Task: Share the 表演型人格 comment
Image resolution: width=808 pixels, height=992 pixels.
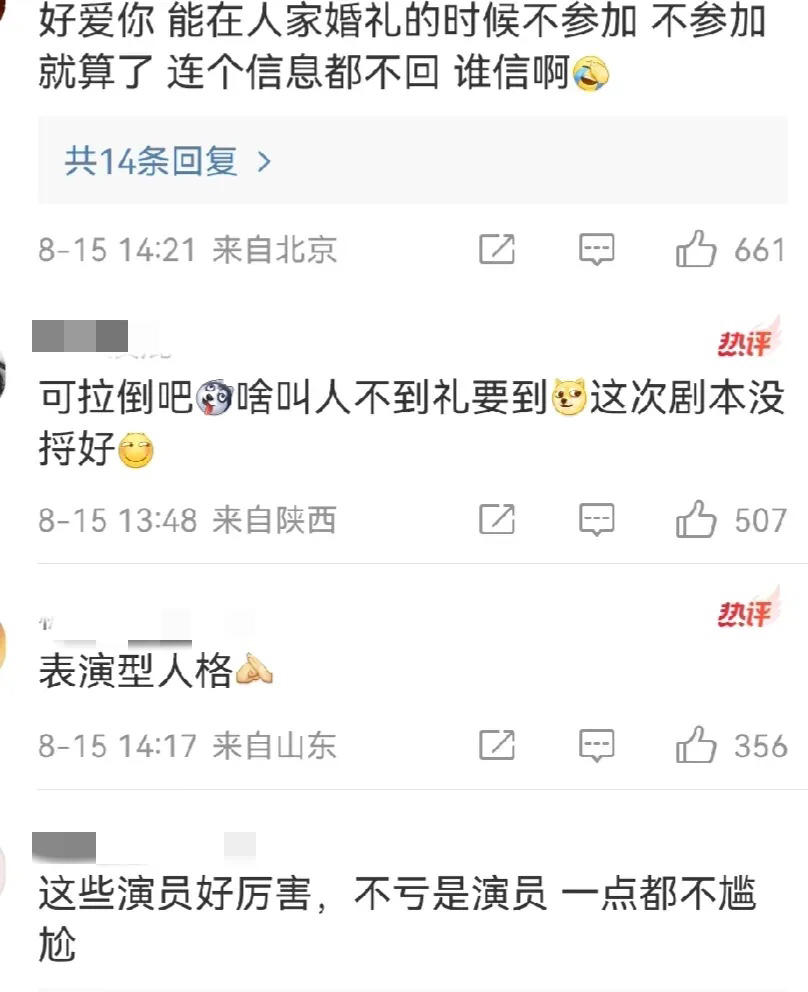Action: [497, 745]
